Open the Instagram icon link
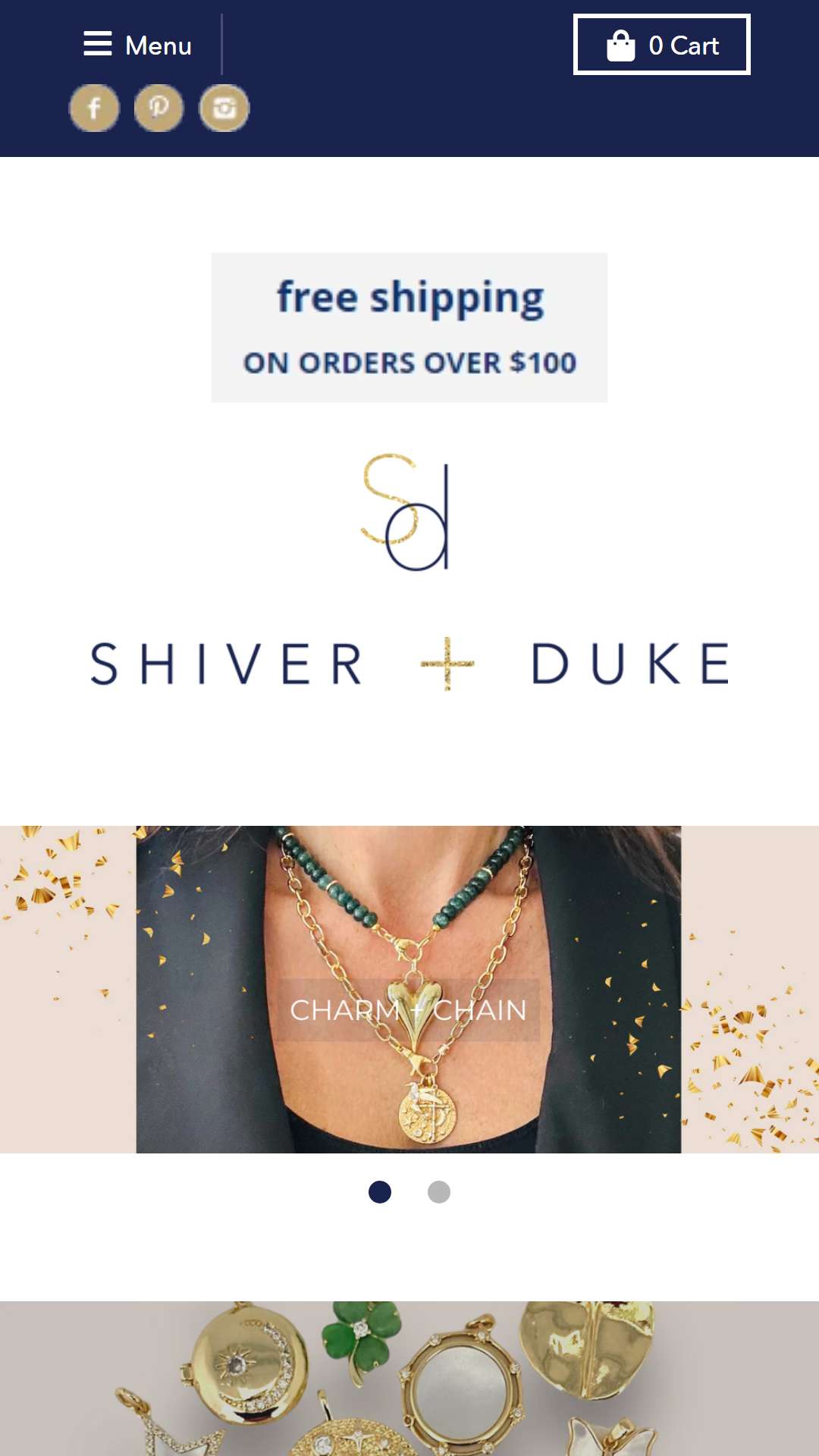Viewport: 819px width, 1456px height. [x=224, y=108]
